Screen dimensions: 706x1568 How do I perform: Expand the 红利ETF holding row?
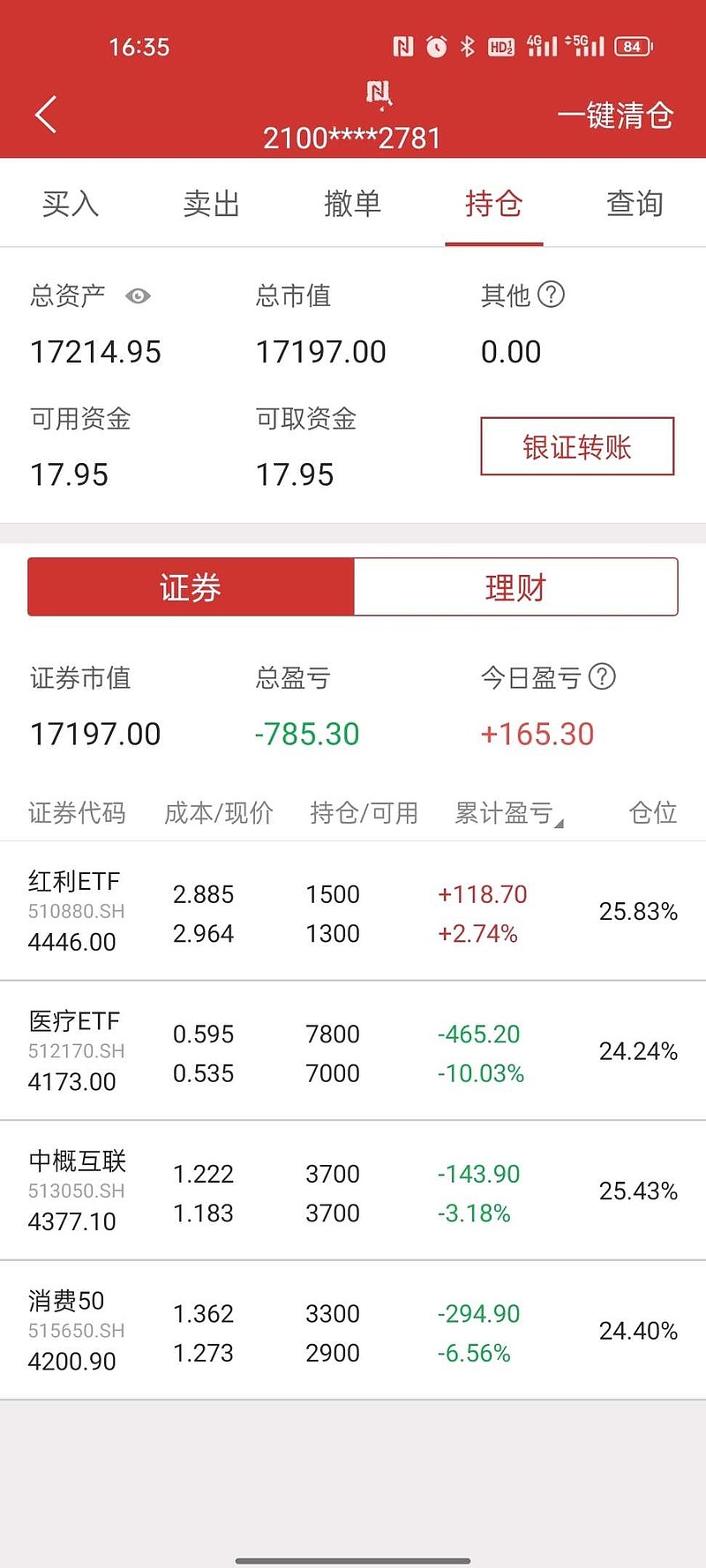tap(353, 911)
